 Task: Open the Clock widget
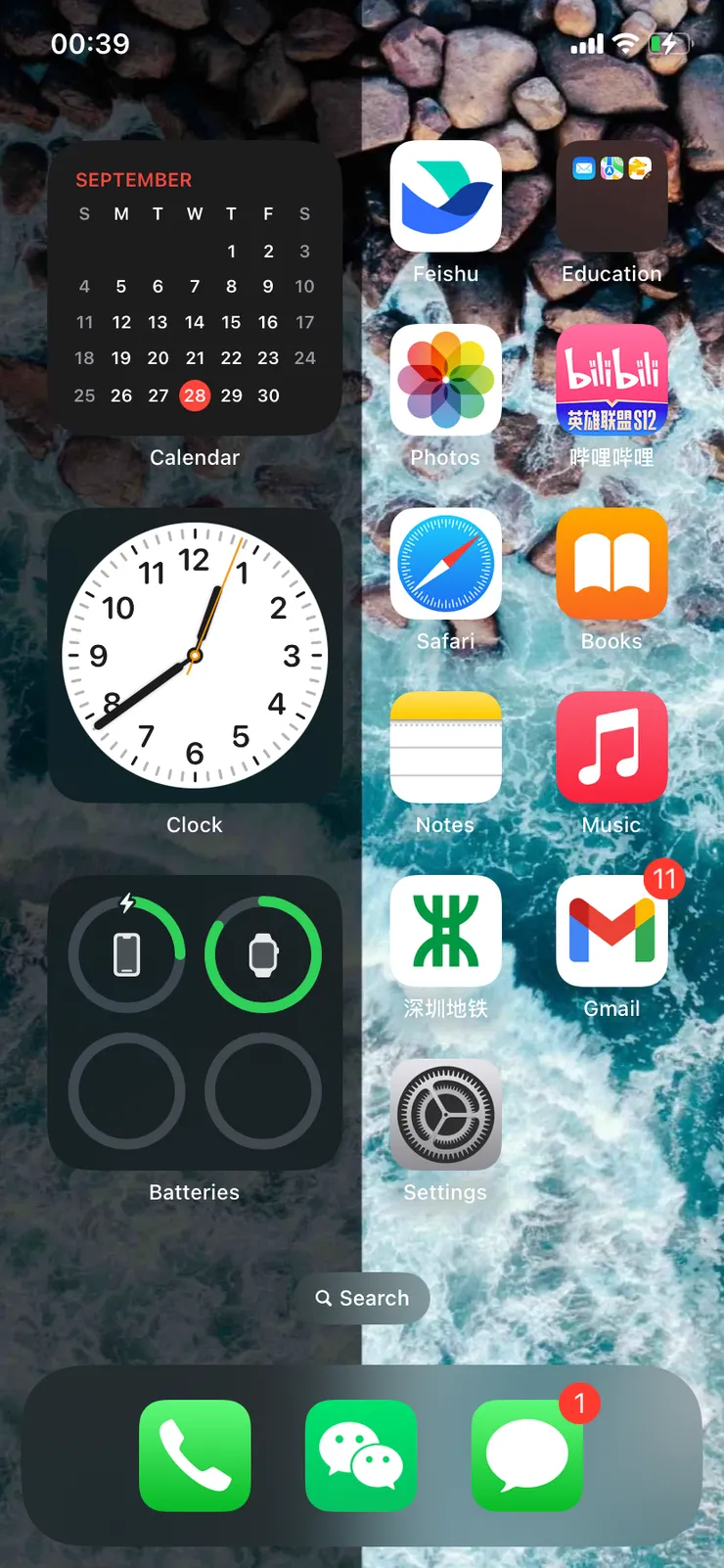point(195,656)
